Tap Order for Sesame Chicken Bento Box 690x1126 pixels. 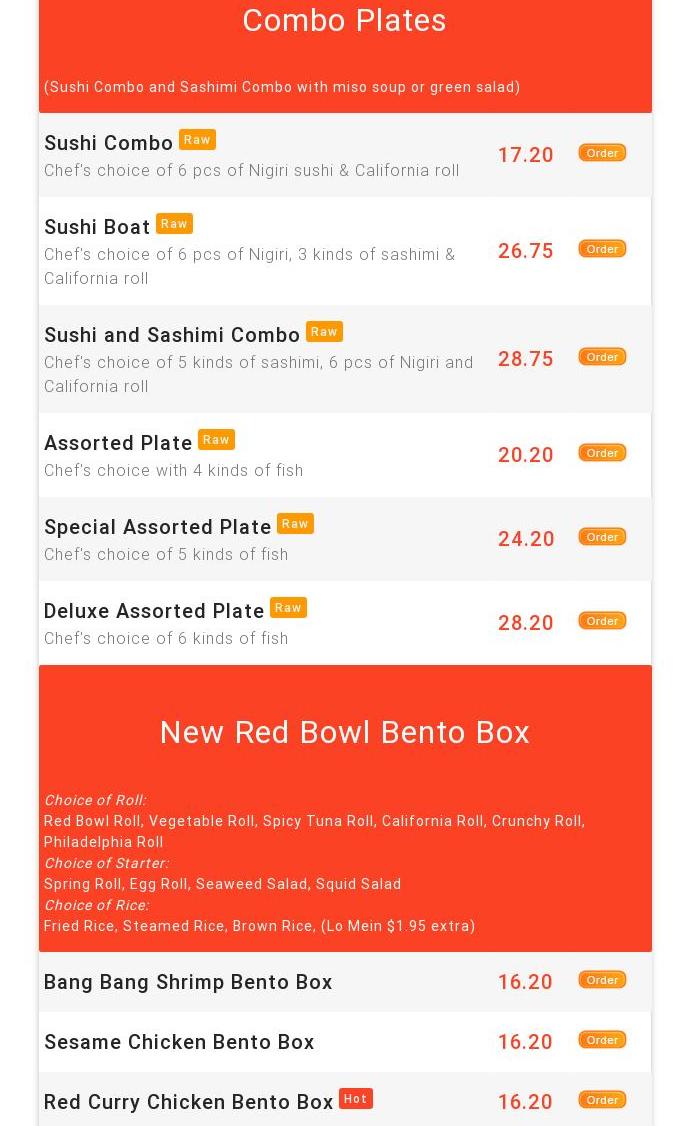coord(602,1040)
